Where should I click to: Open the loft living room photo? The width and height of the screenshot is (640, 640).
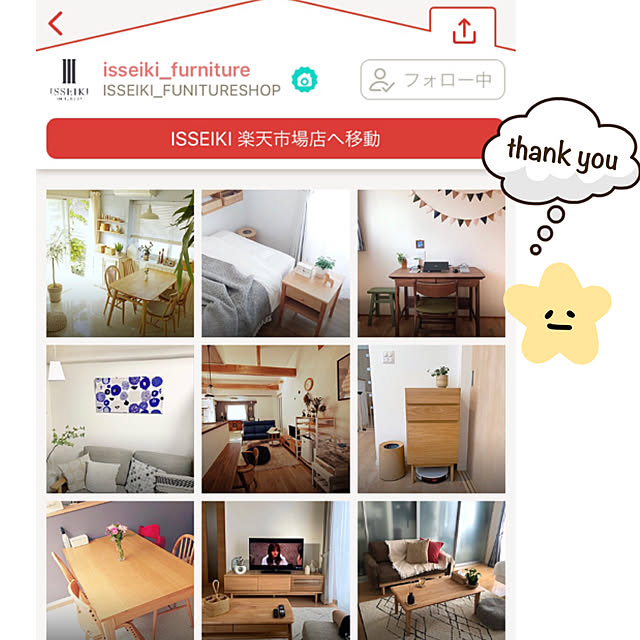[x=276, y=419]
